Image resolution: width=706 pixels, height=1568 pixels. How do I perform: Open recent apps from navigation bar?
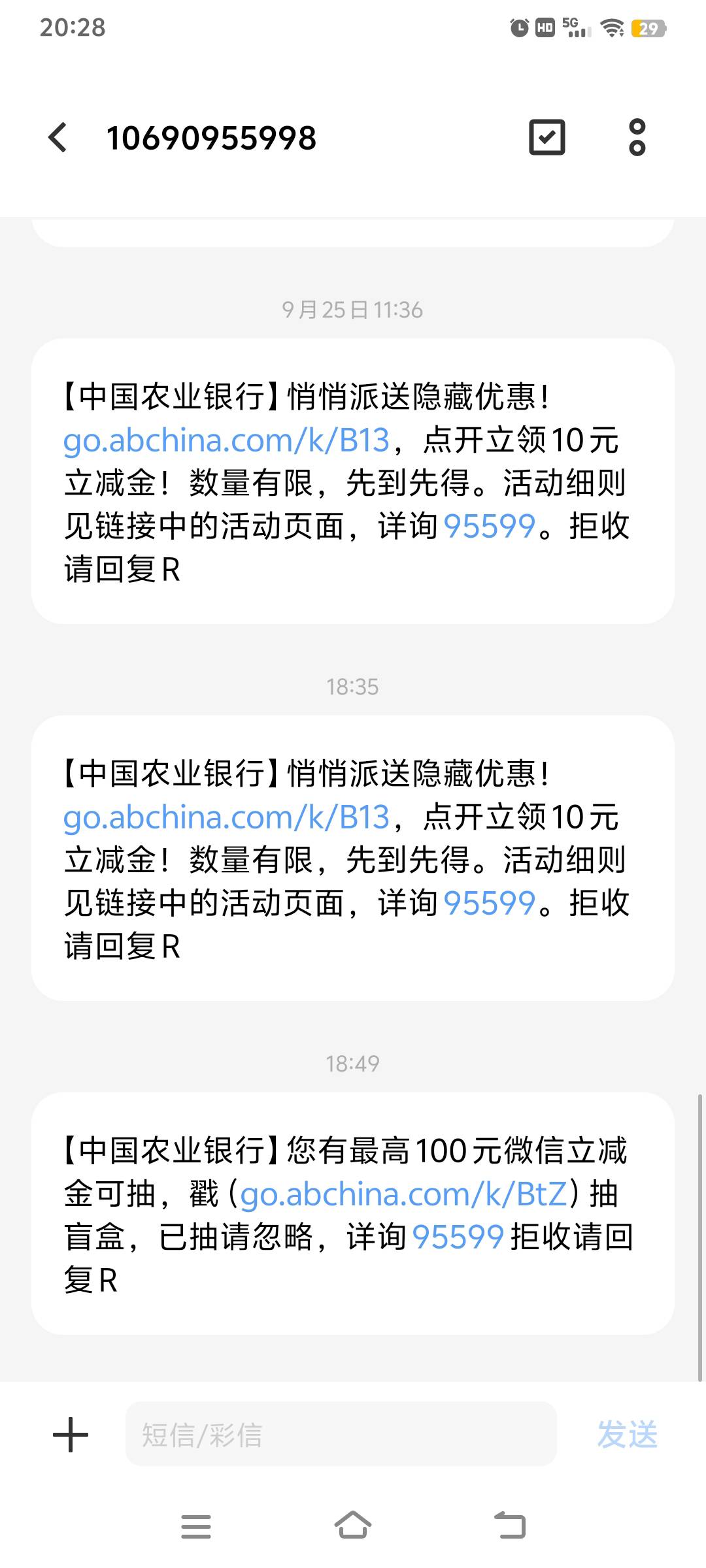196,1526
